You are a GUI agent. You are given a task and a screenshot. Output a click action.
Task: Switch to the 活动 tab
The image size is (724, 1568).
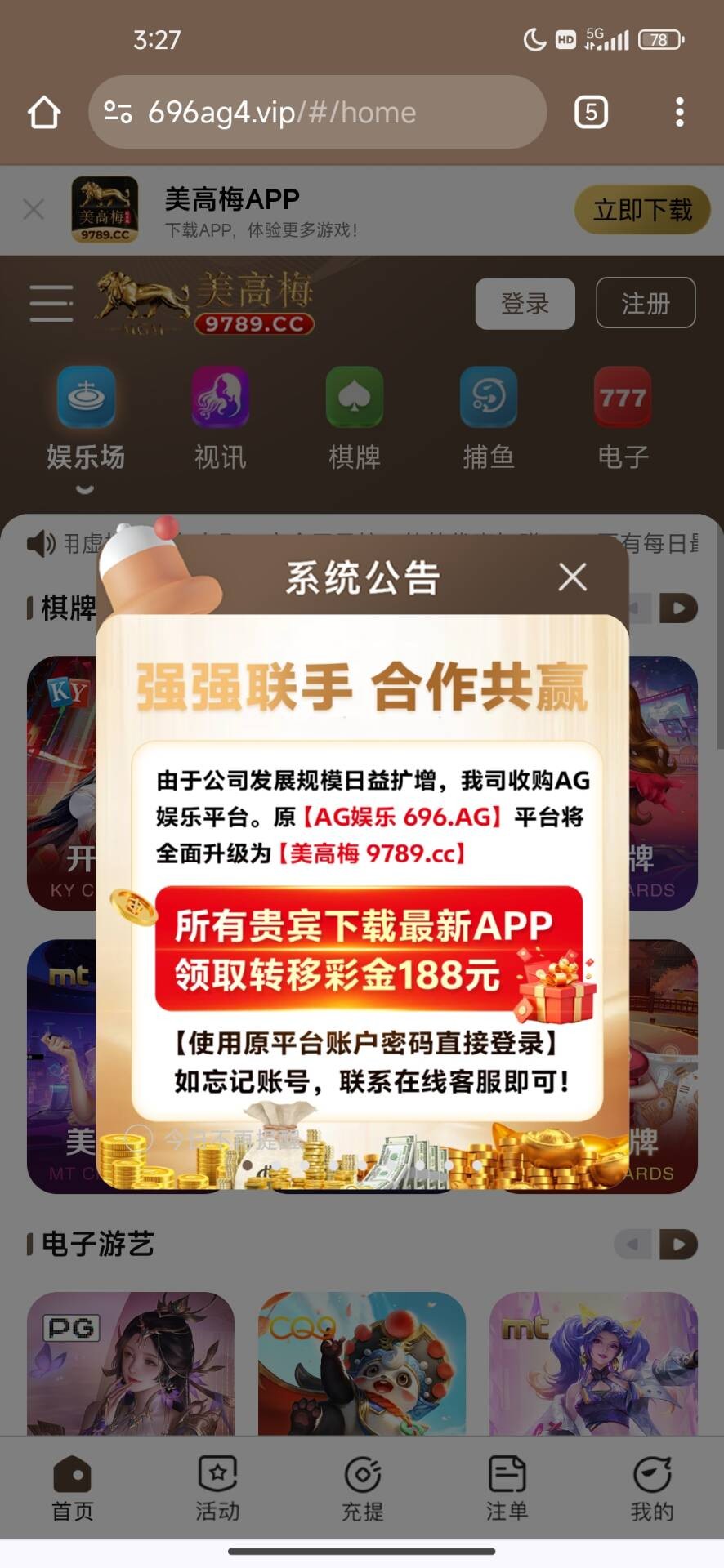pyautogui.click(x=217, y=1488)
